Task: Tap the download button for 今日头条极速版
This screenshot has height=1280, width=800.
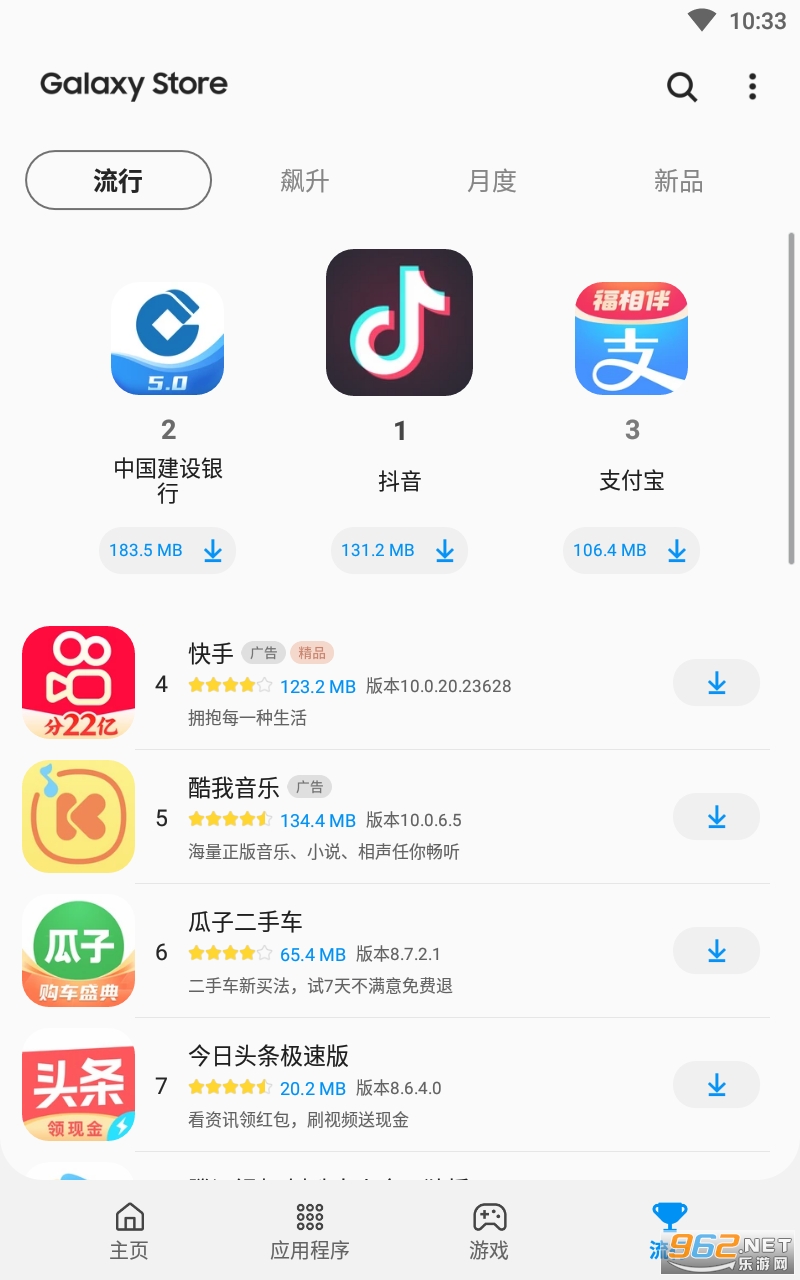Action: [x=716, y=1085]
